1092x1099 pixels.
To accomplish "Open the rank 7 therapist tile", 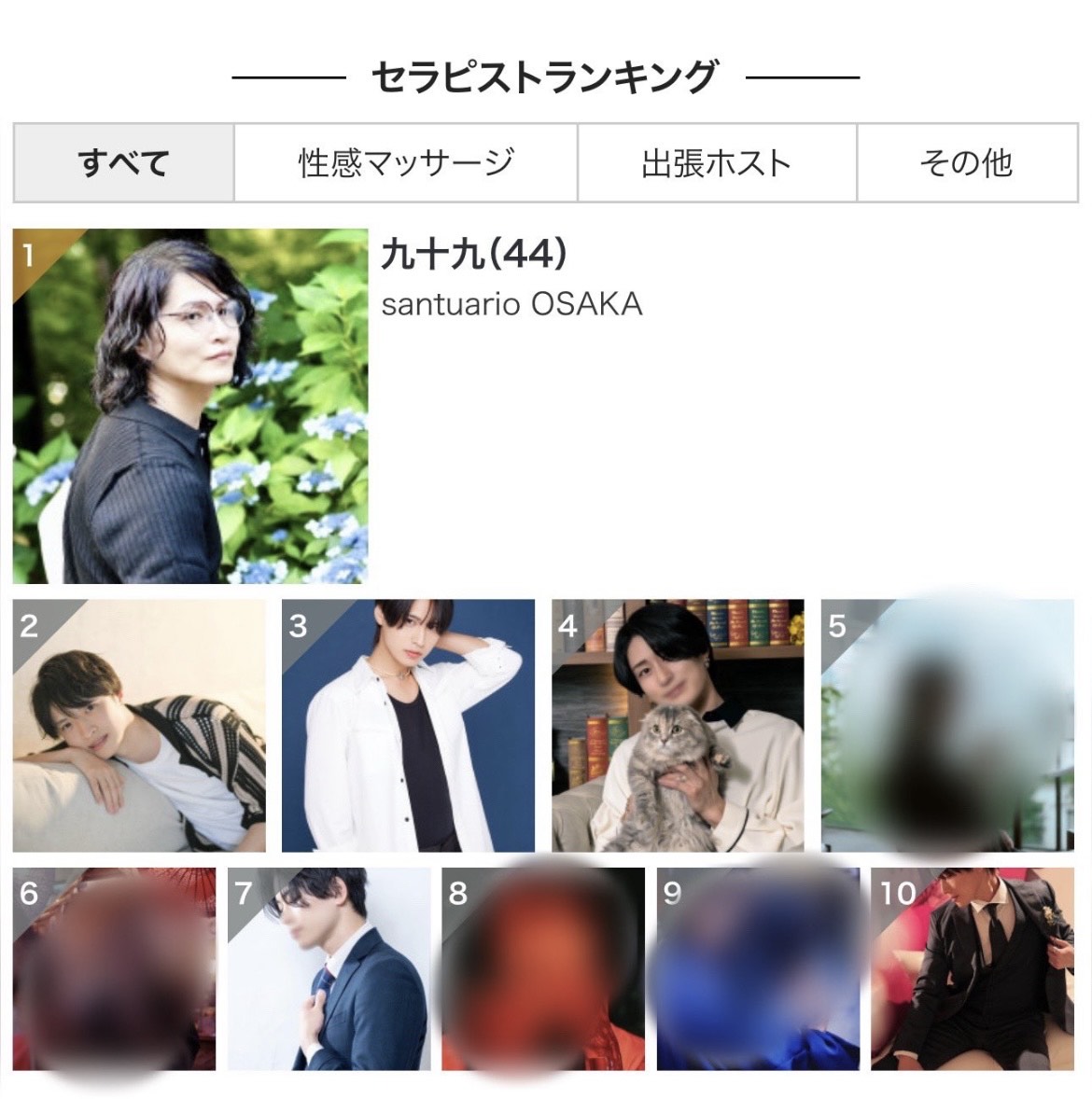I will (x=329, y=968).
